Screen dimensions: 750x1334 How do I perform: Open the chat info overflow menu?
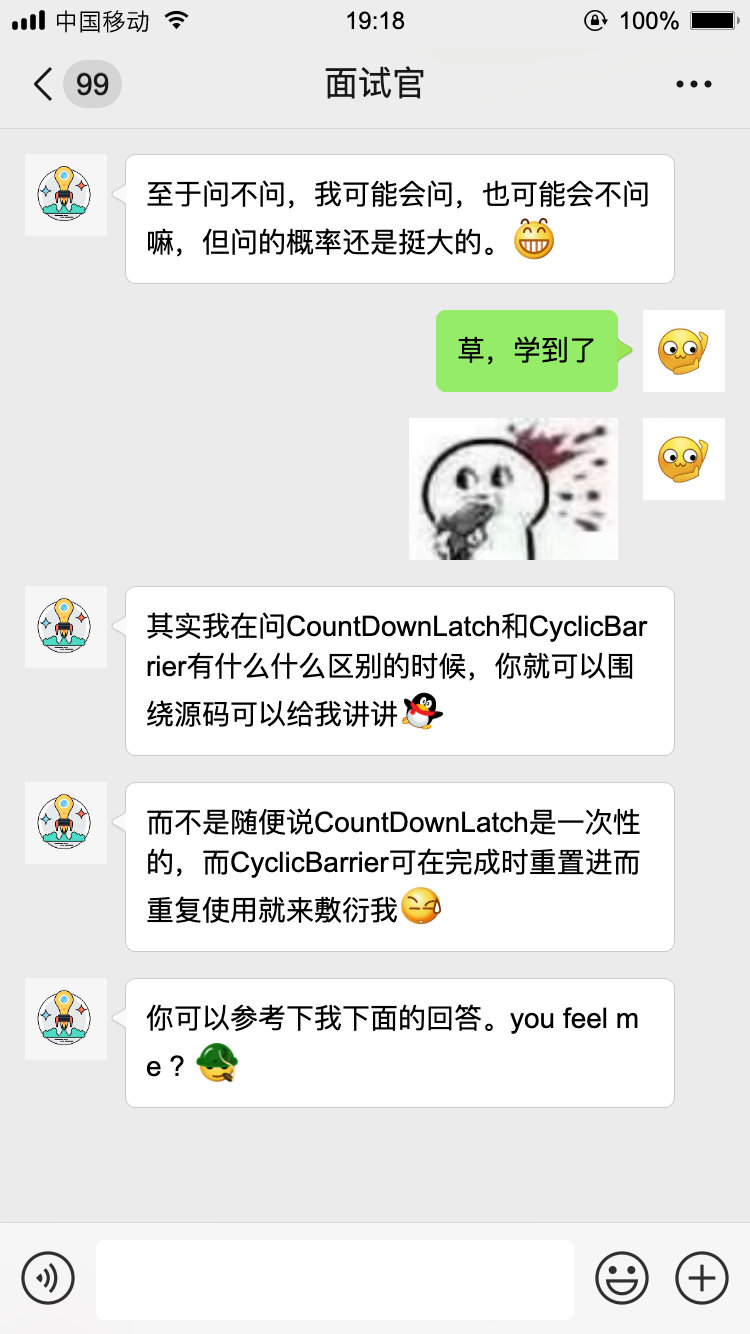point(693,84)
